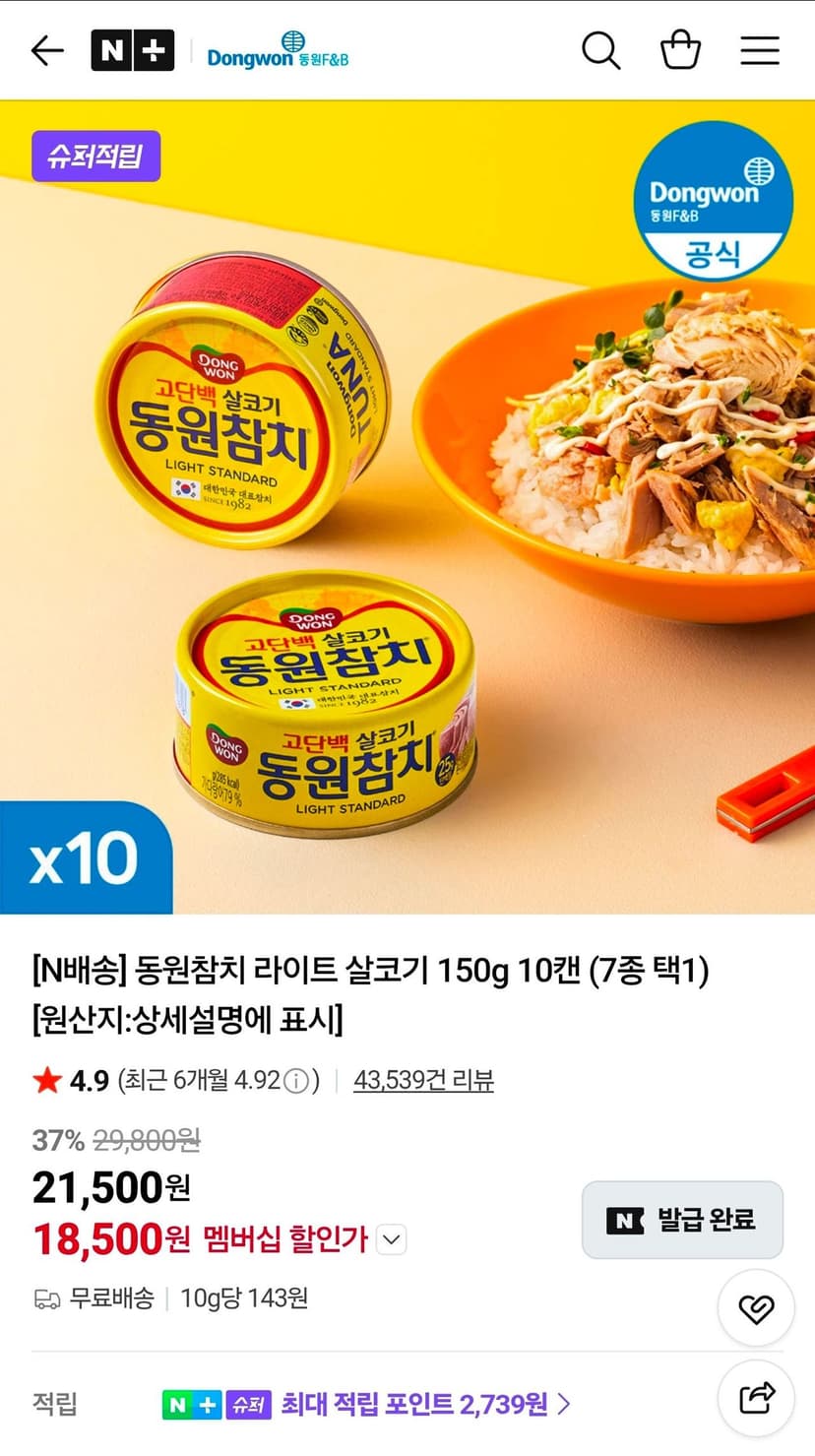View the Dongwon tuna product image
The image size is (815, 1456).
(407, 507)
